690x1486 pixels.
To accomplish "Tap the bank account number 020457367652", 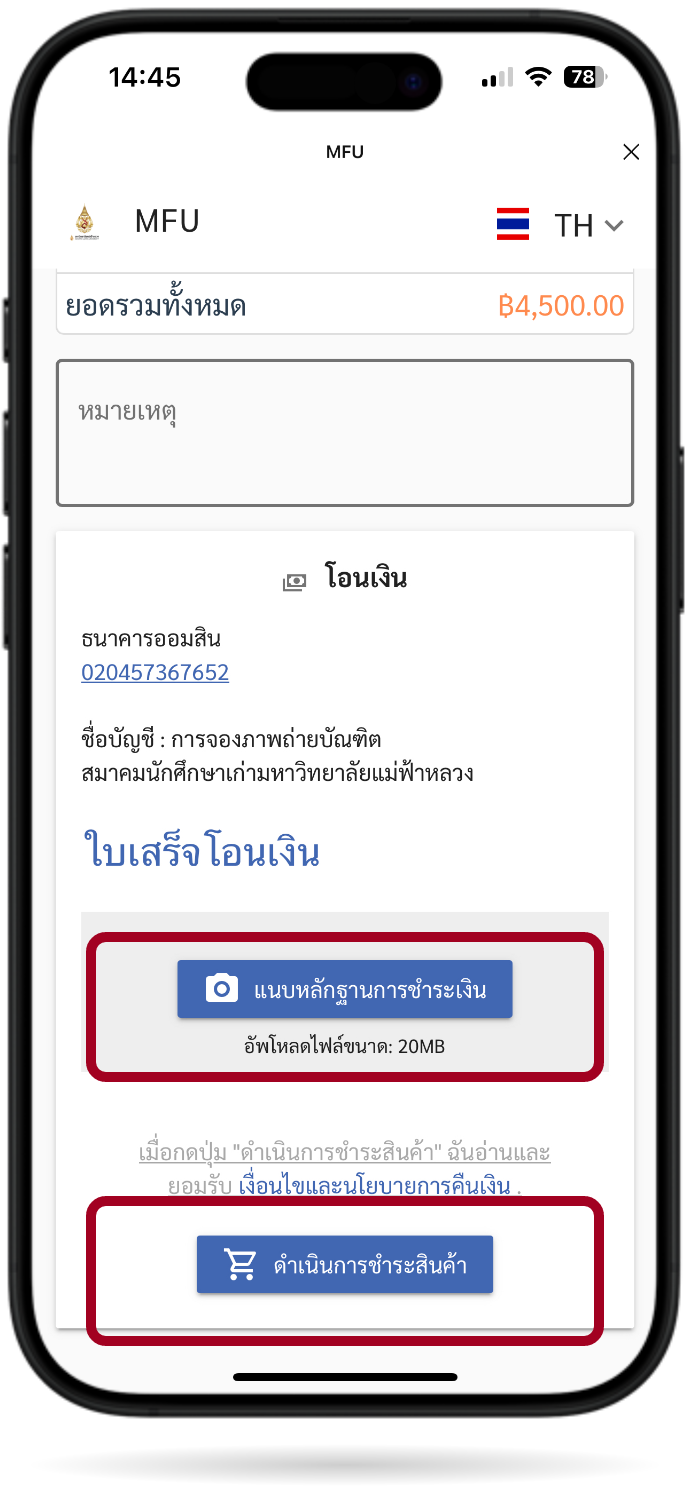I will pyautogui.click(x=155, y=673).
